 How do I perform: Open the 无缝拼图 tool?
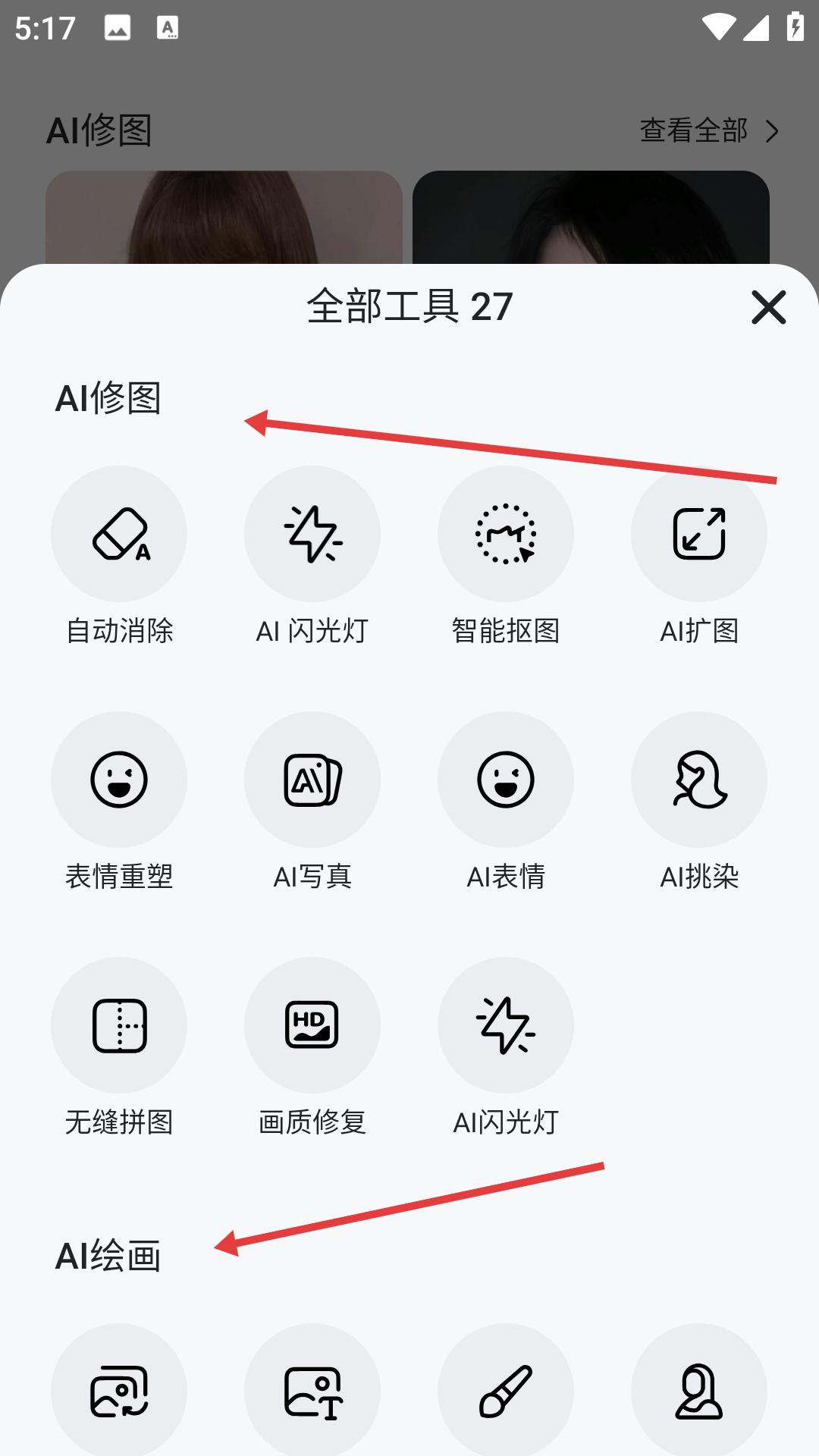point(119,1025)
